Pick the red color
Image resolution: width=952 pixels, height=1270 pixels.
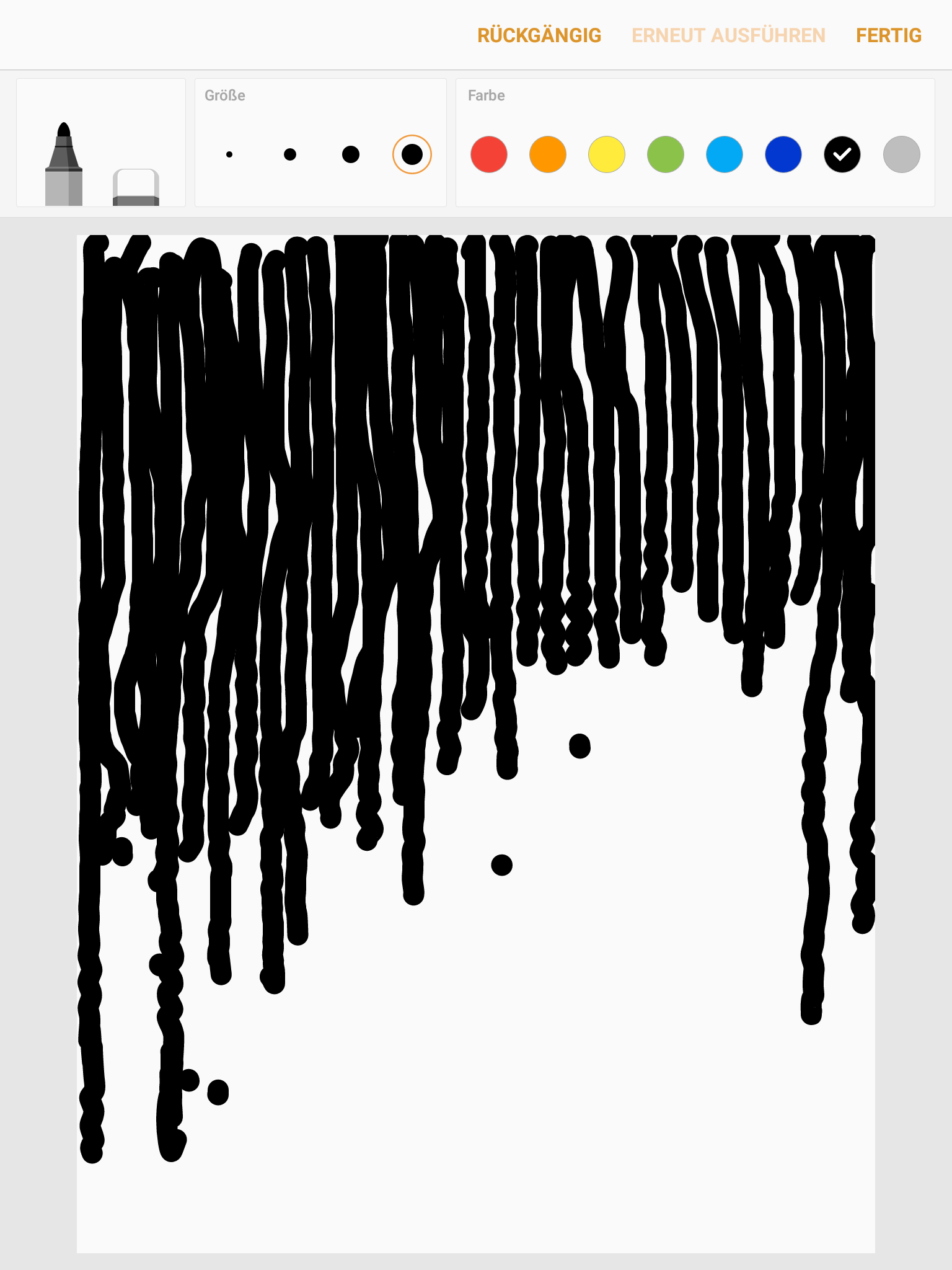click(x=489, y=154)
